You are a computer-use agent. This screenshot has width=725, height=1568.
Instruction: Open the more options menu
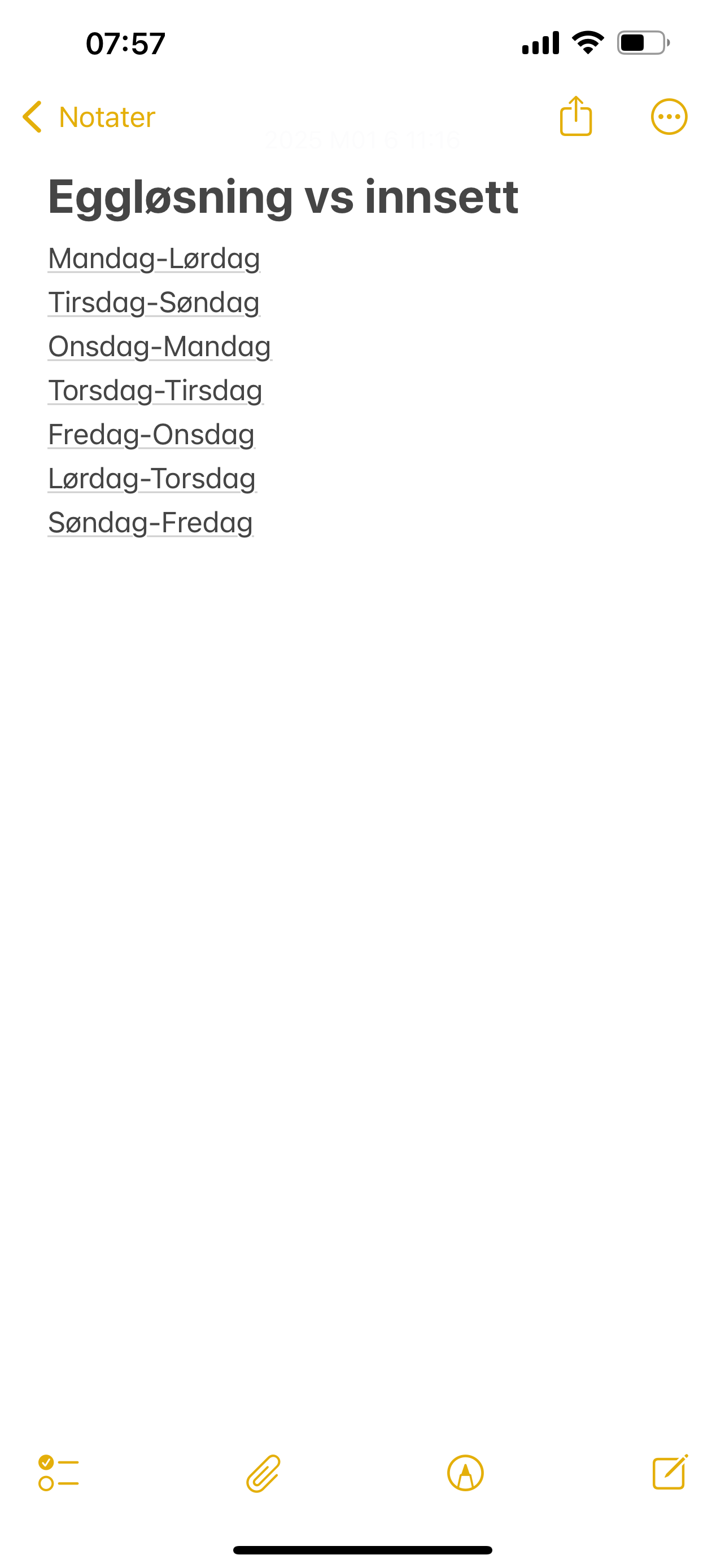669,117
